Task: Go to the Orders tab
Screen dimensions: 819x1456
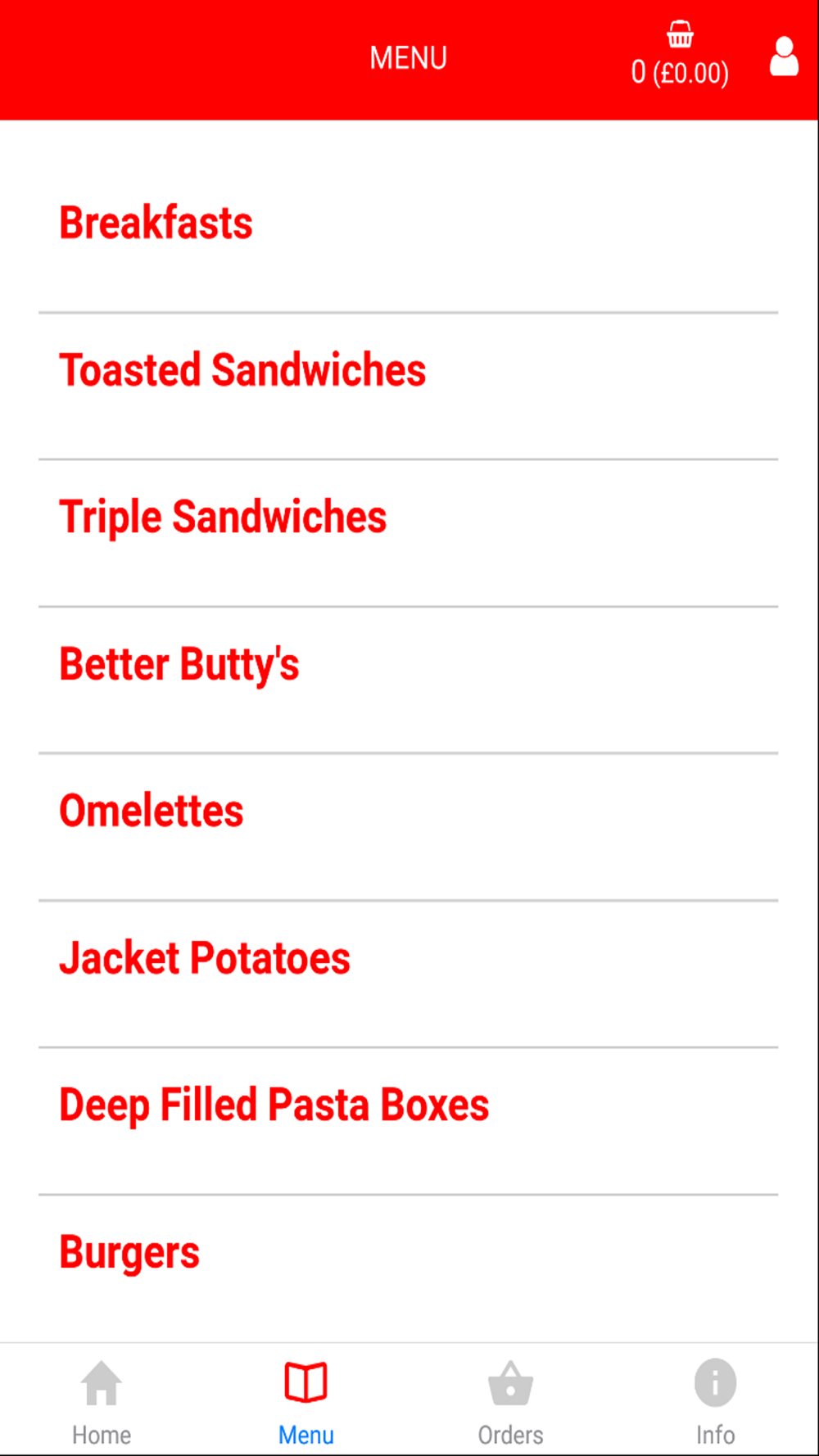Action: click(511, 1402)
